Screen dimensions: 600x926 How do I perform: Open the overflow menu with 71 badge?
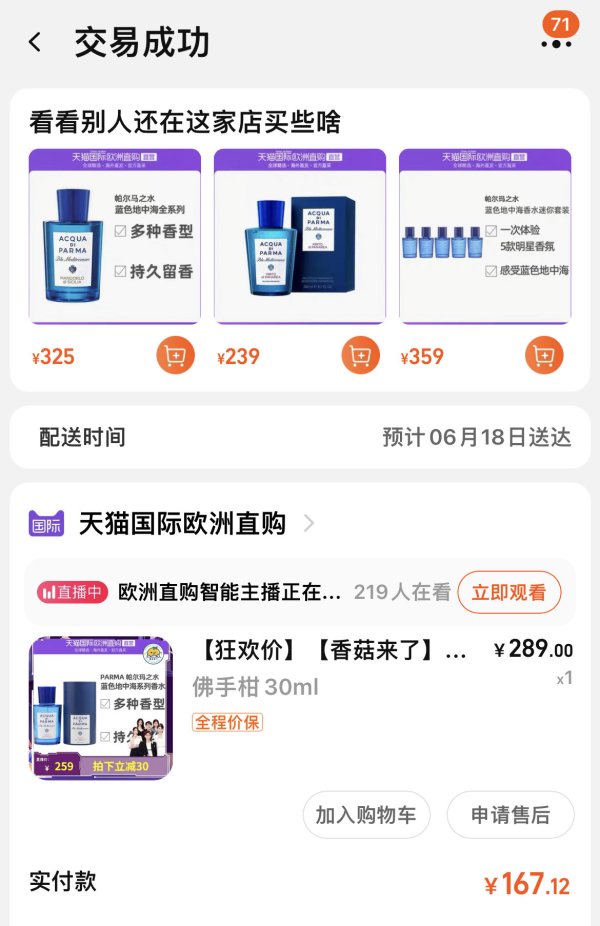pyautogui.click(x=556, y=42)
